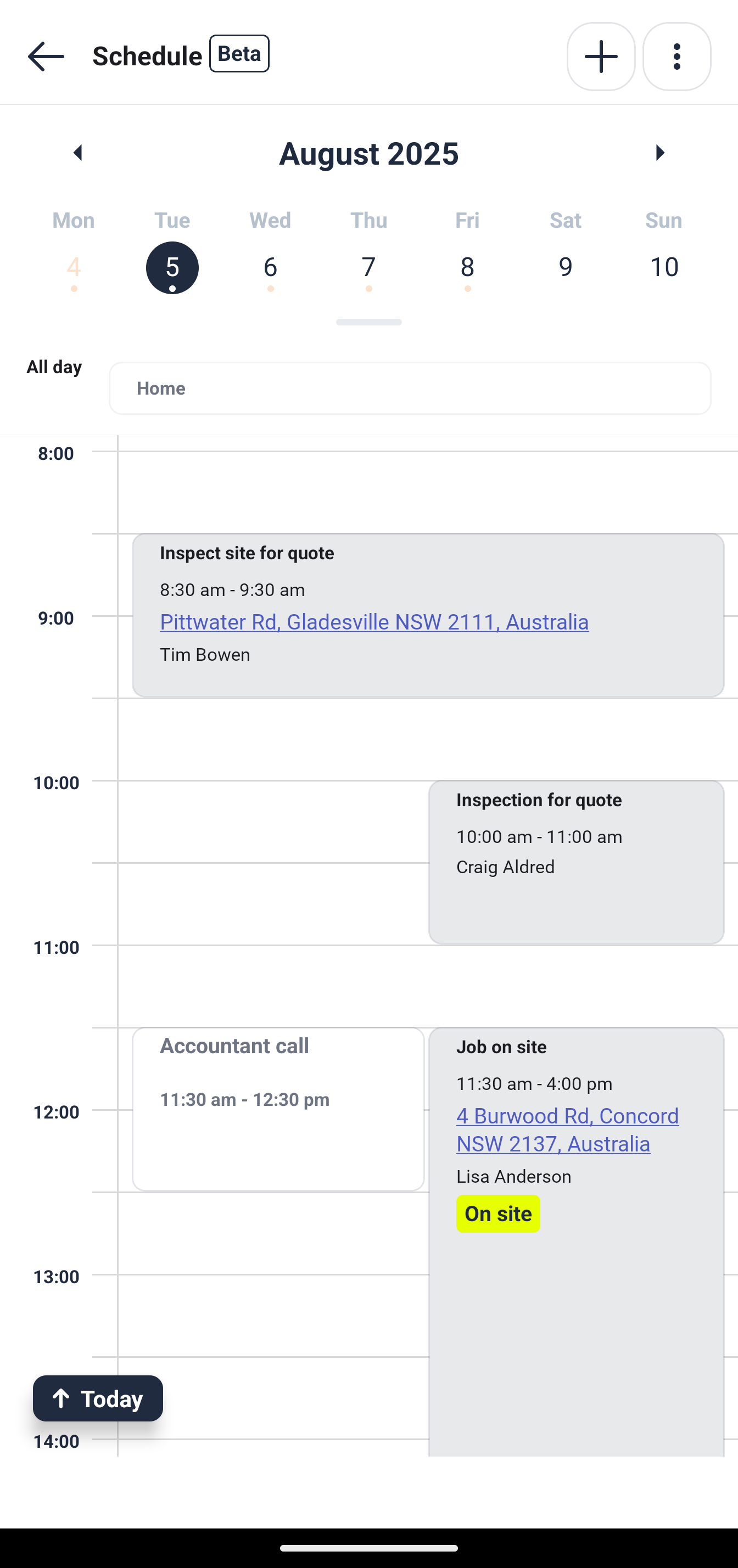Open the Inspection for quote event with Craig Aldred
This screenshot has width=738, height=1568.
click(575, 901)
